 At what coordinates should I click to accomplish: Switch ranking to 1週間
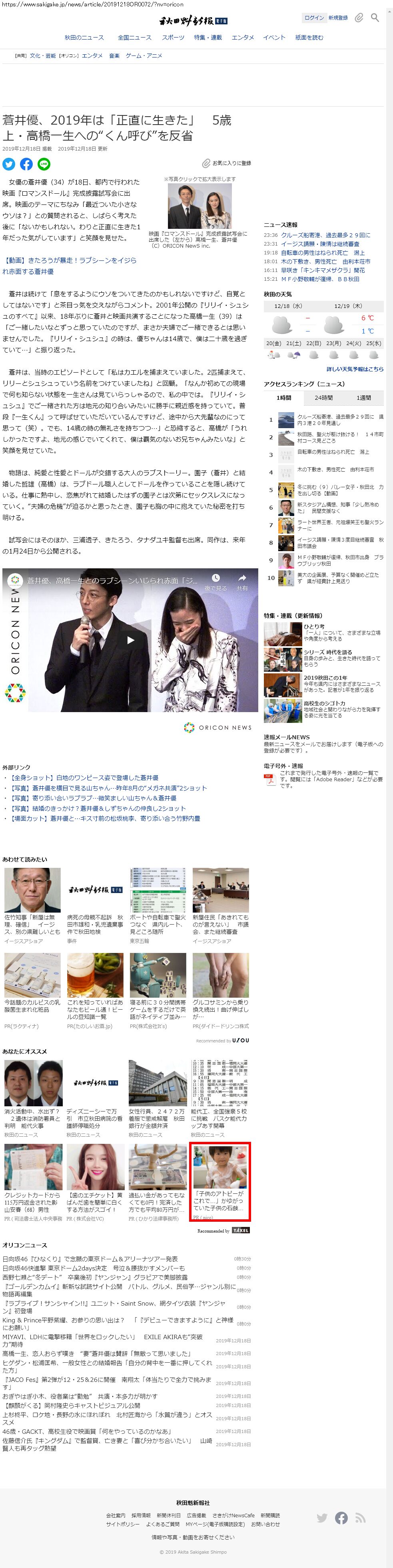coord(364,397)
